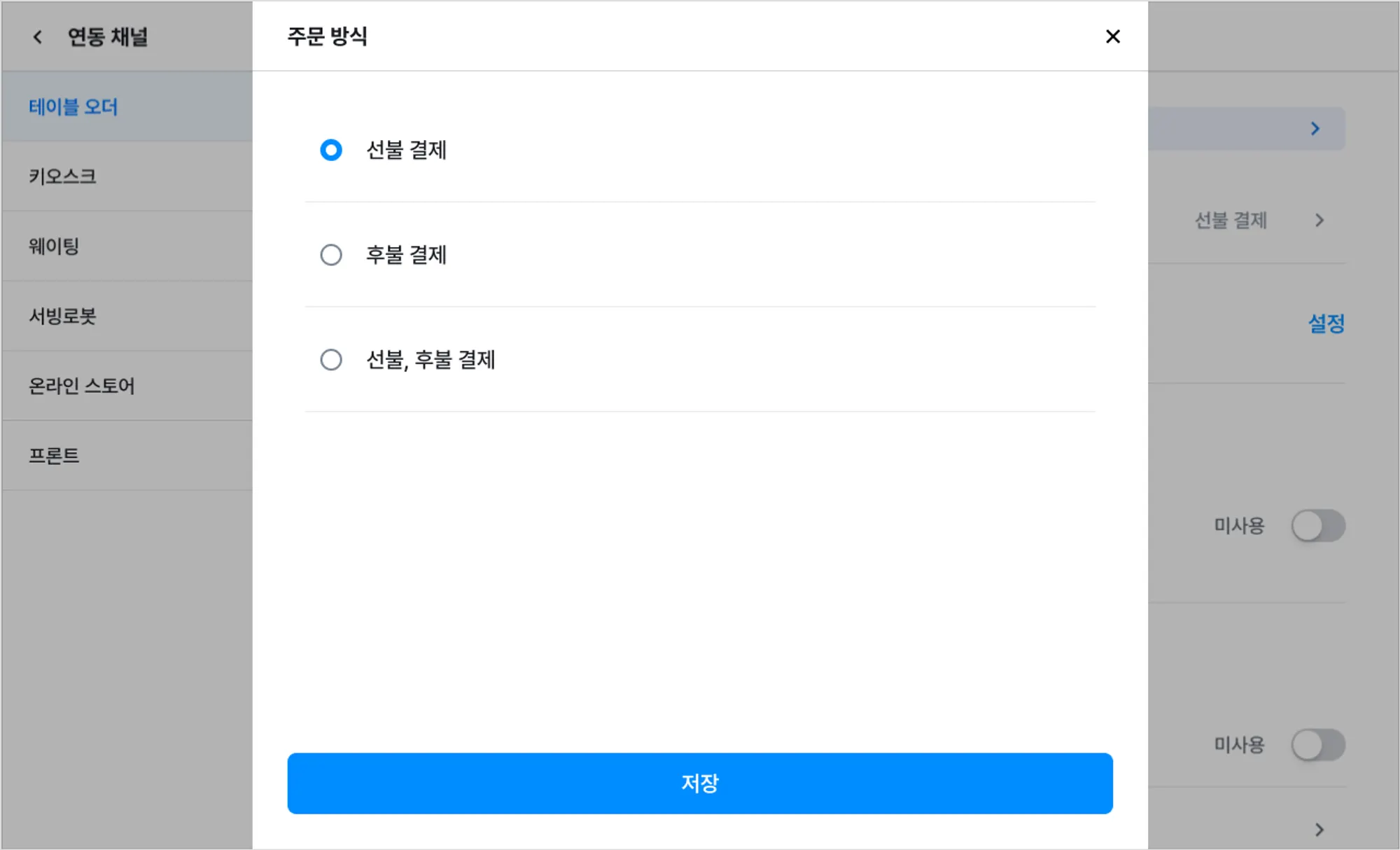Open the 웨이팅 channel
1400x850 pixels.
[x=54, y=246]
